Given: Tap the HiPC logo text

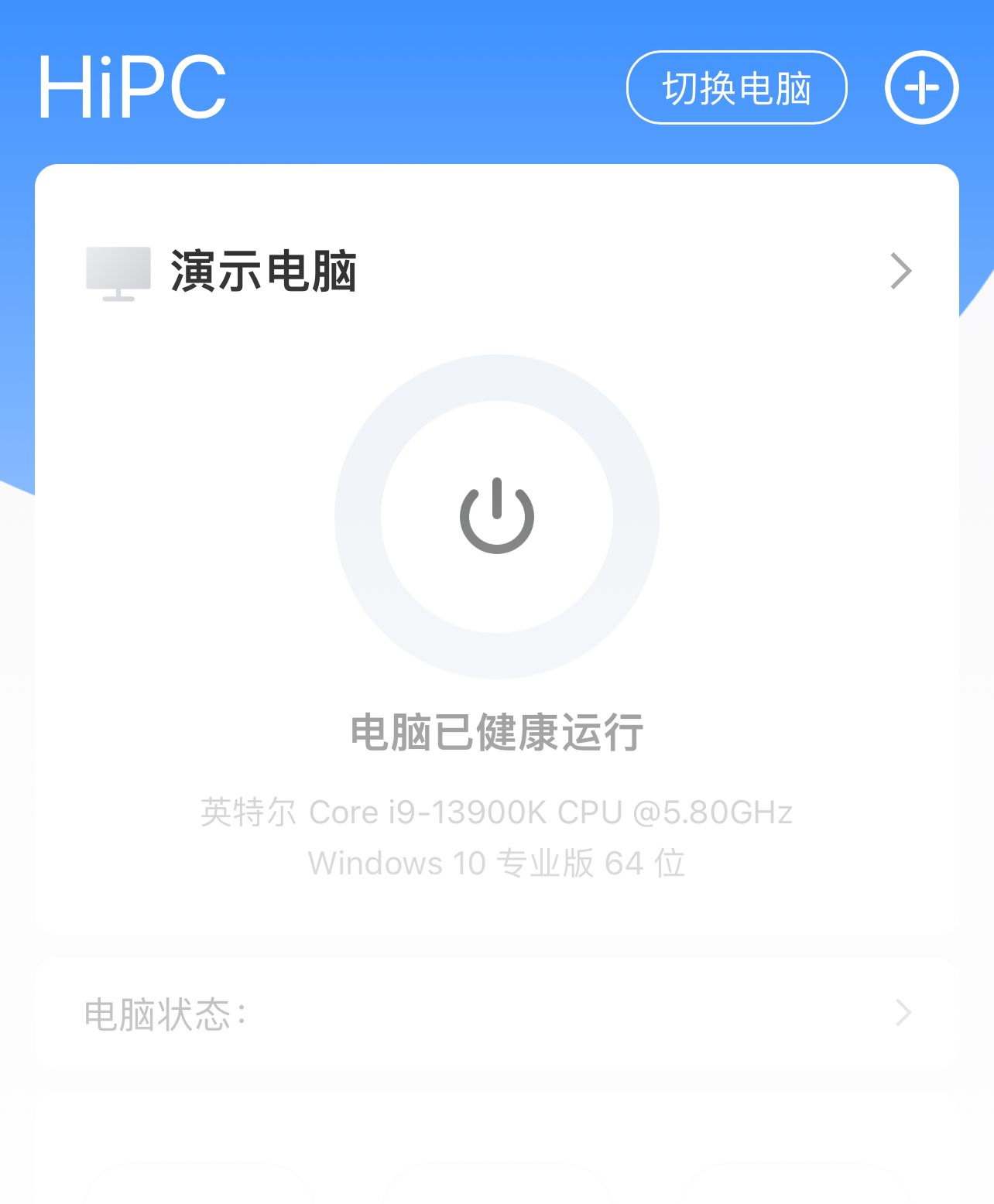Looking at the screenshot, I should (133, 85).
